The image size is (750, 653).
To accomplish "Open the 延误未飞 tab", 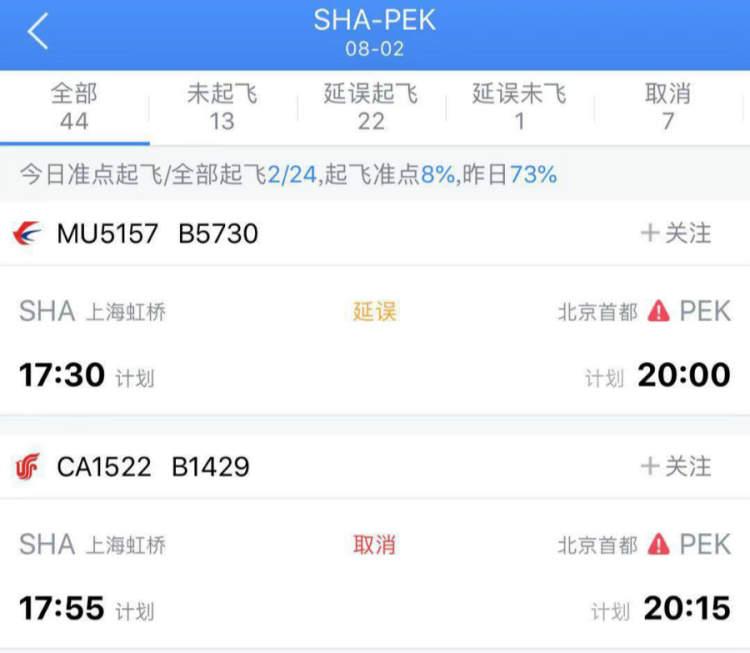I will (519, 108).
